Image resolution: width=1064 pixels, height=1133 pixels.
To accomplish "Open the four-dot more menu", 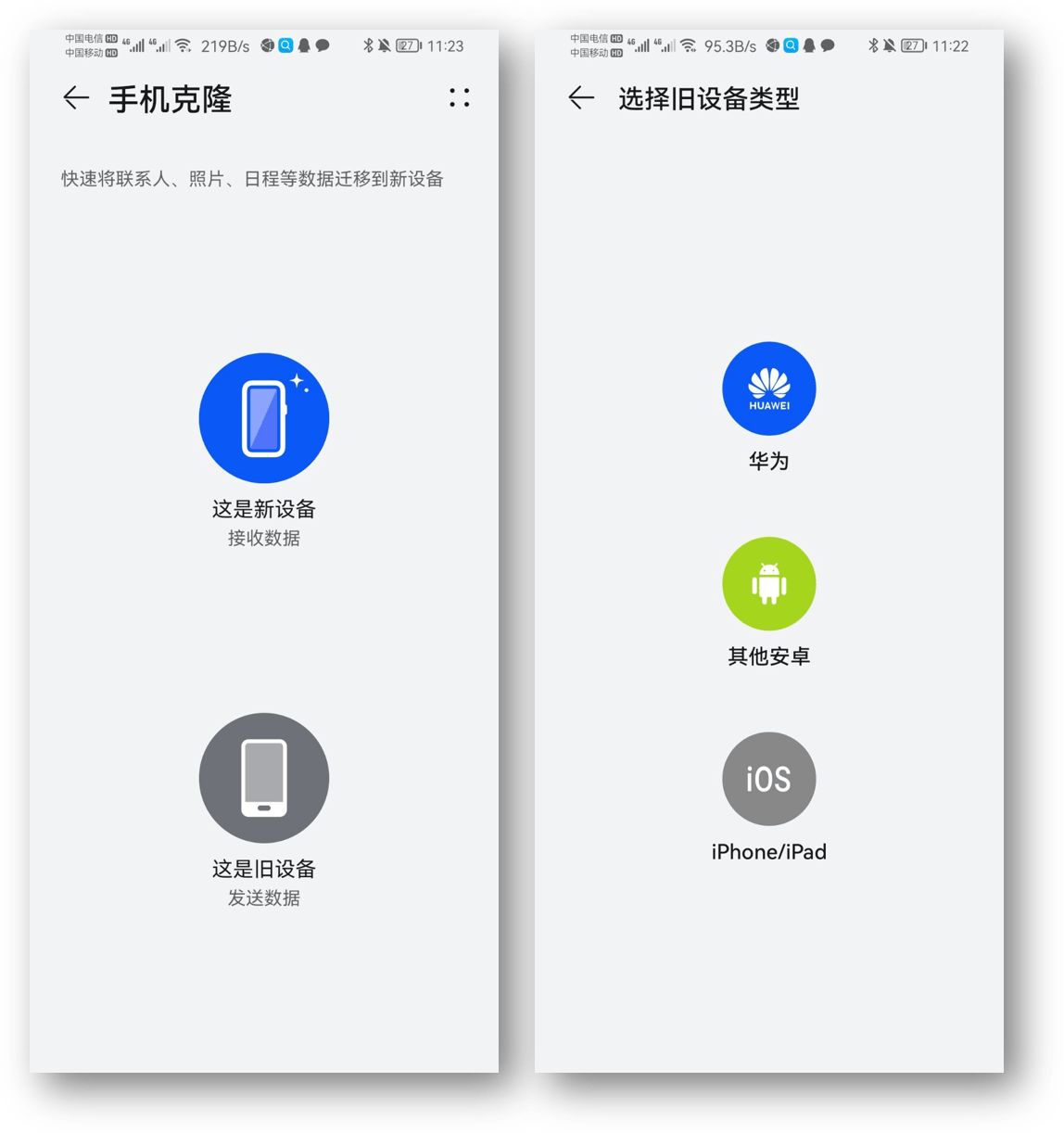I will [459, 98].
